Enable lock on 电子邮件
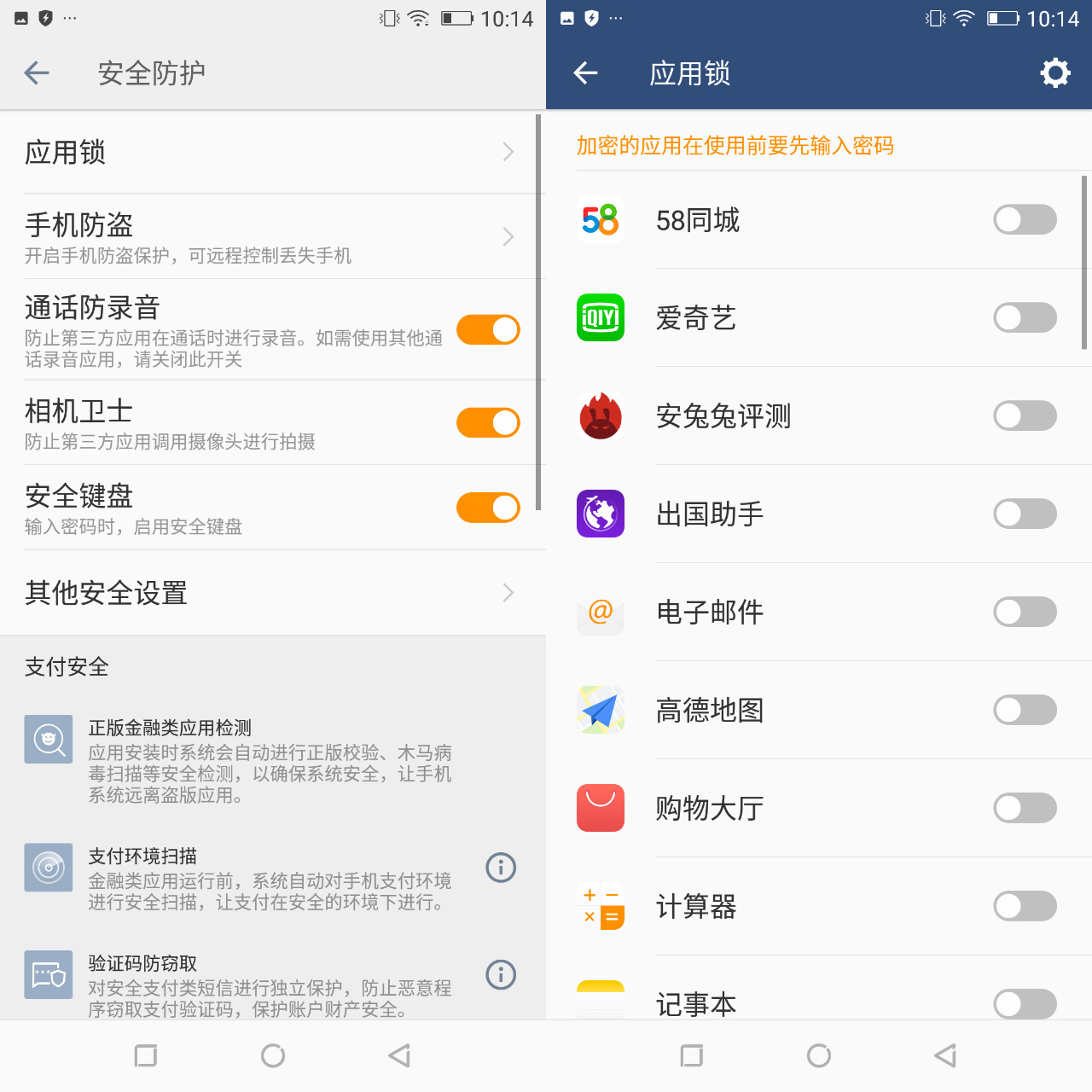This screenshot has width=1092, height=1092. pyautogui.click(x=1025, y=613)
